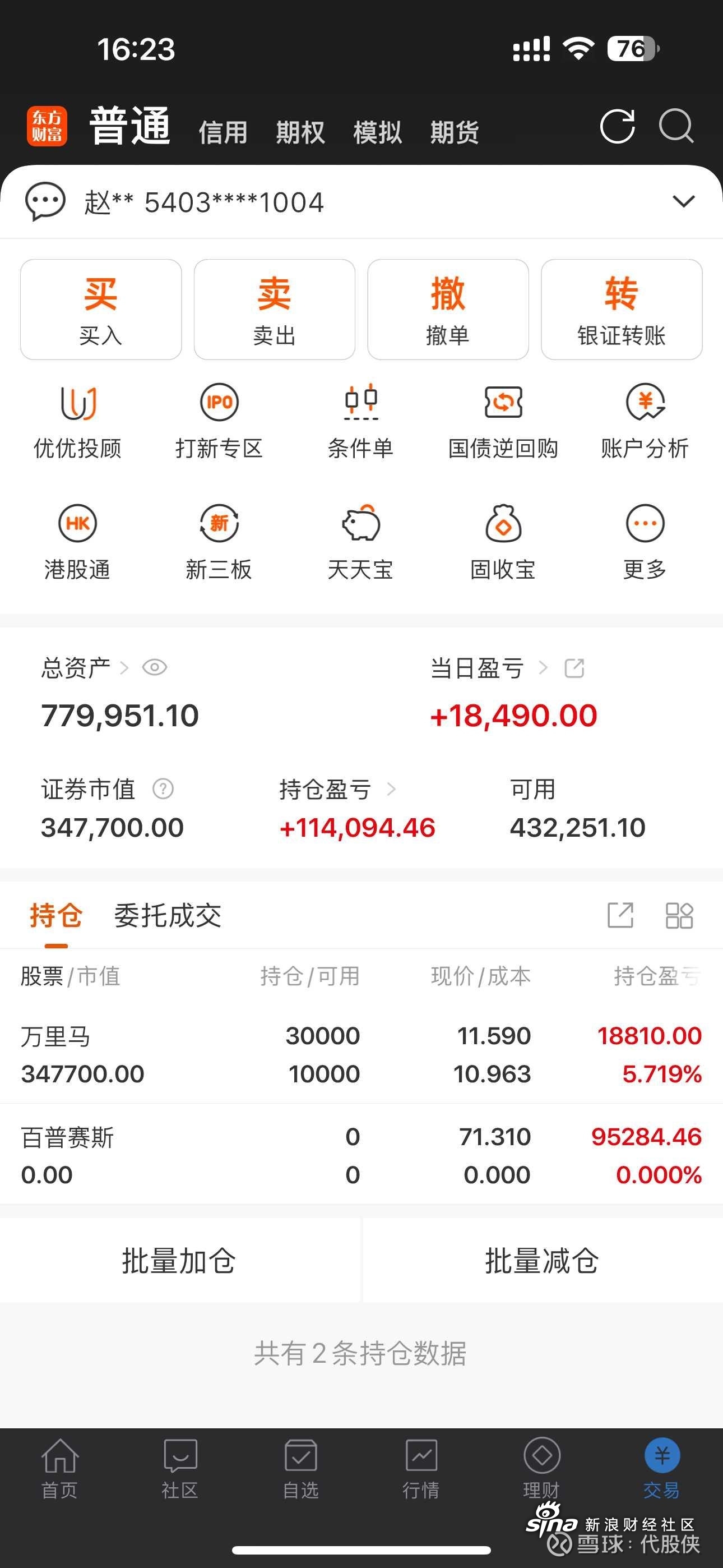Switch to the 信用 tab

pyautogui.click(x=224, y=132)
